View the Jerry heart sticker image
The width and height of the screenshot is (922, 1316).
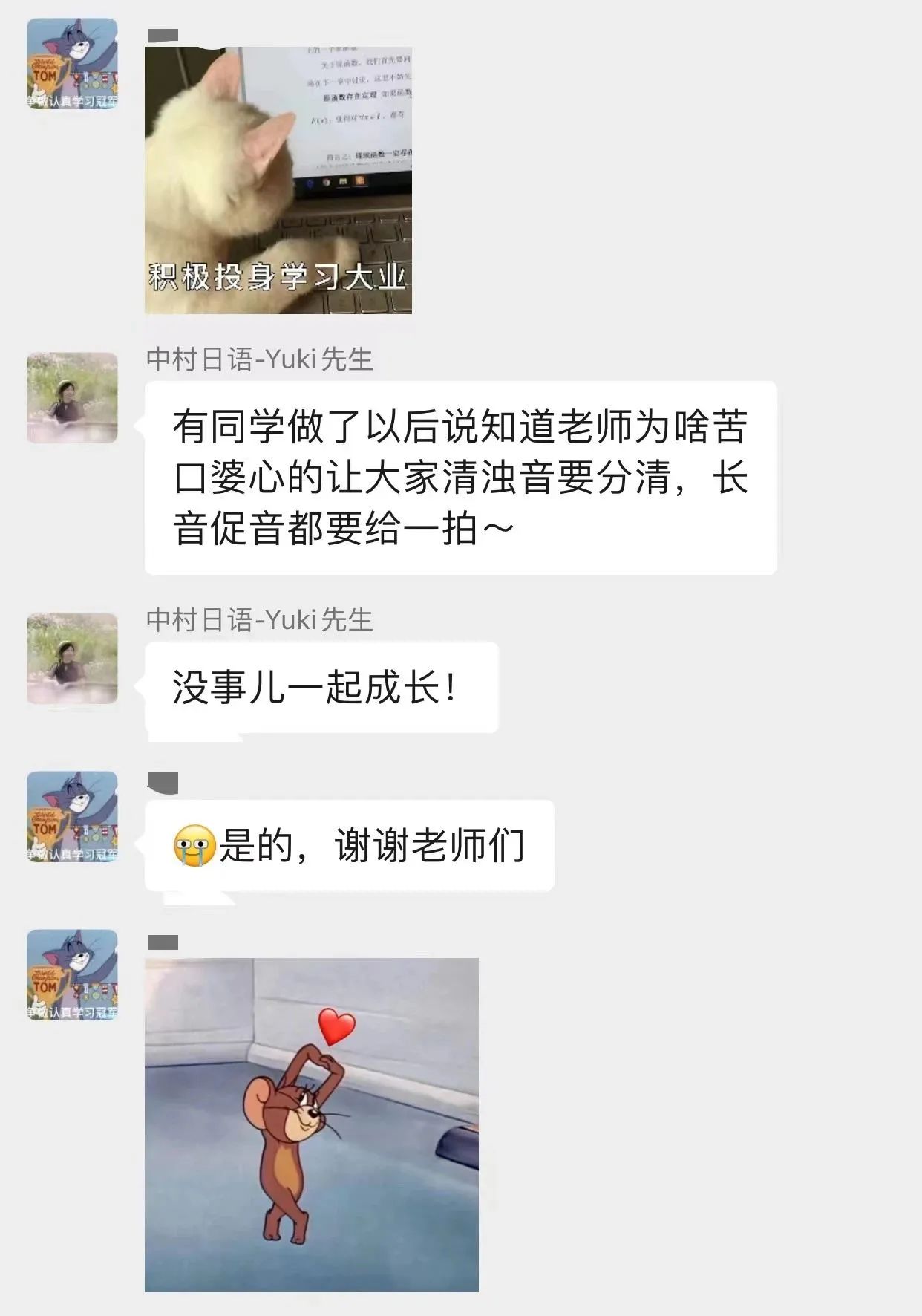[311, 1124]
